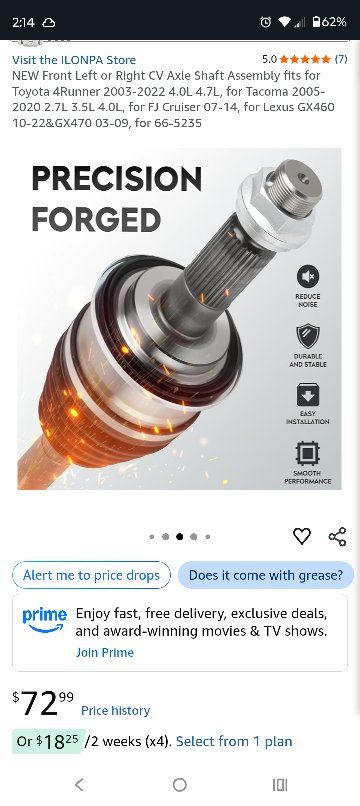Open the Precision Forged product image
360x806 pixels.
(179, 319)
